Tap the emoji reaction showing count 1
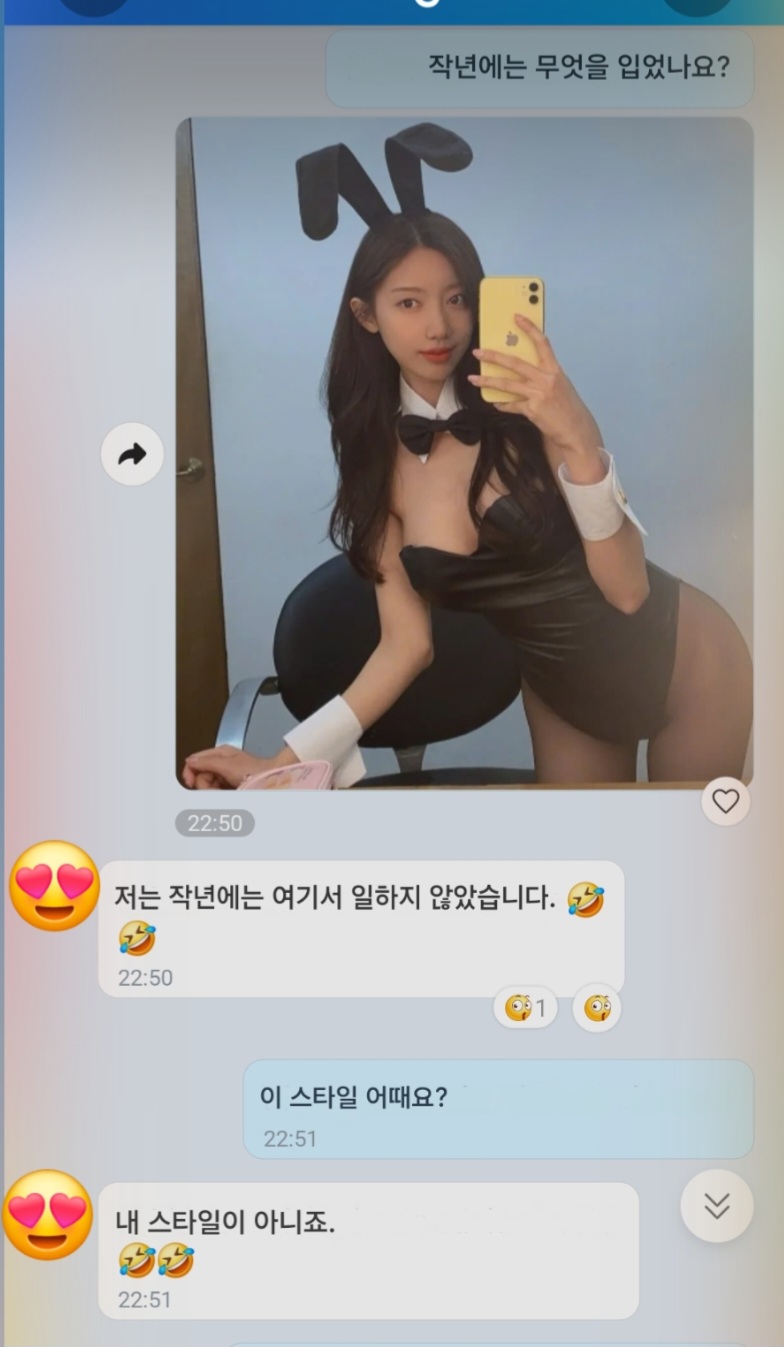The height and width of the screenshot is (1347, 784). pos(526,1008)
